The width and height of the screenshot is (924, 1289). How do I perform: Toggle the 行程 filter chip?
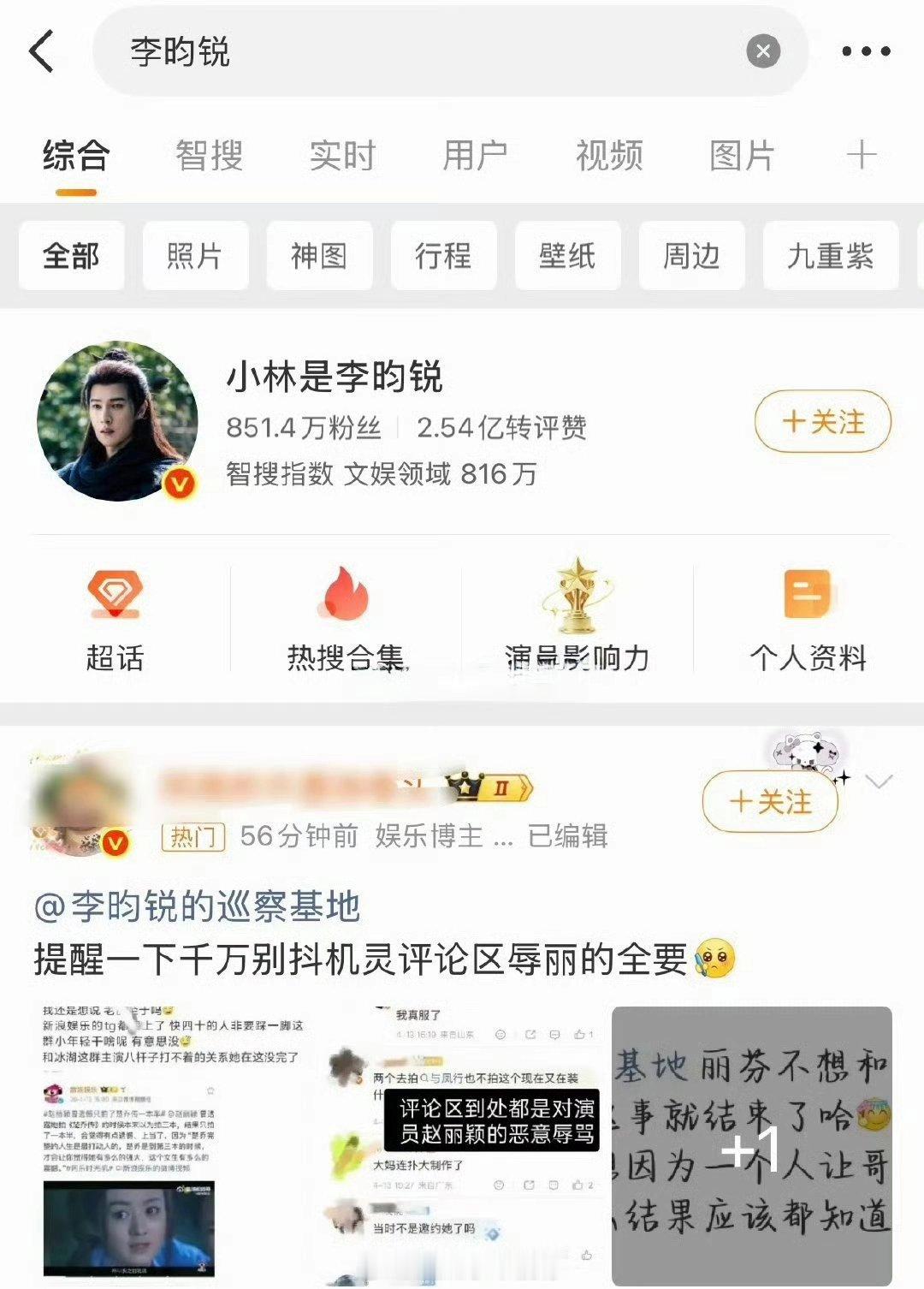tap(443, 255)
